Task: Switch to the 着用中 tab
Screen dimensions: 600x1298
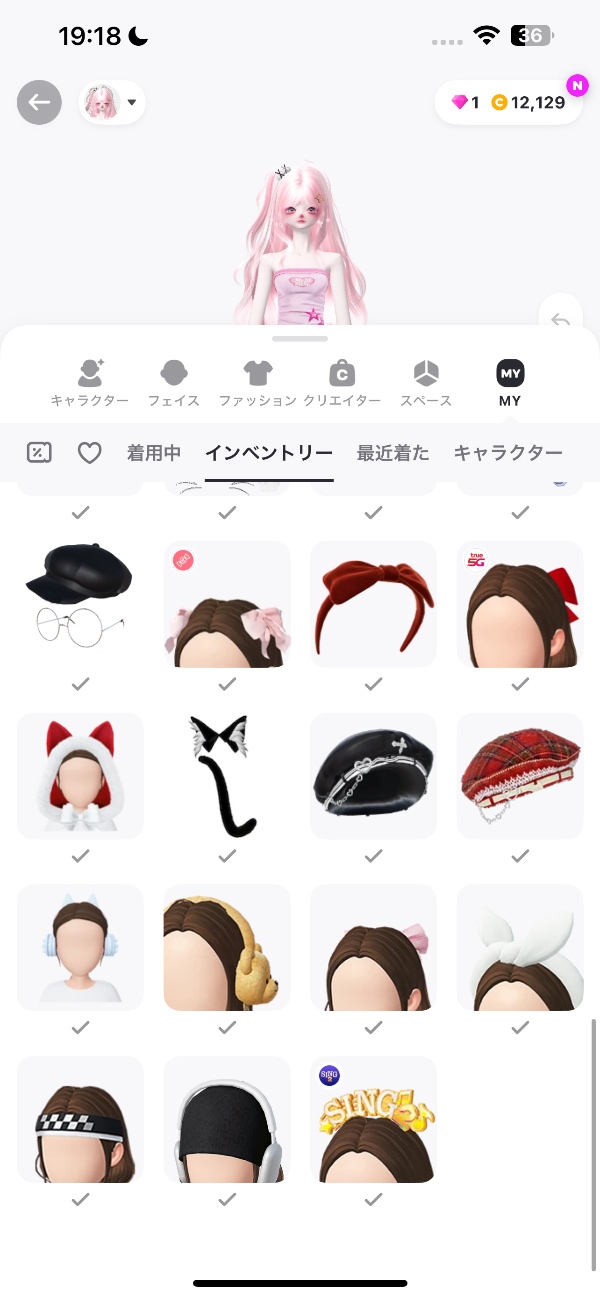Action: (154, 453)
